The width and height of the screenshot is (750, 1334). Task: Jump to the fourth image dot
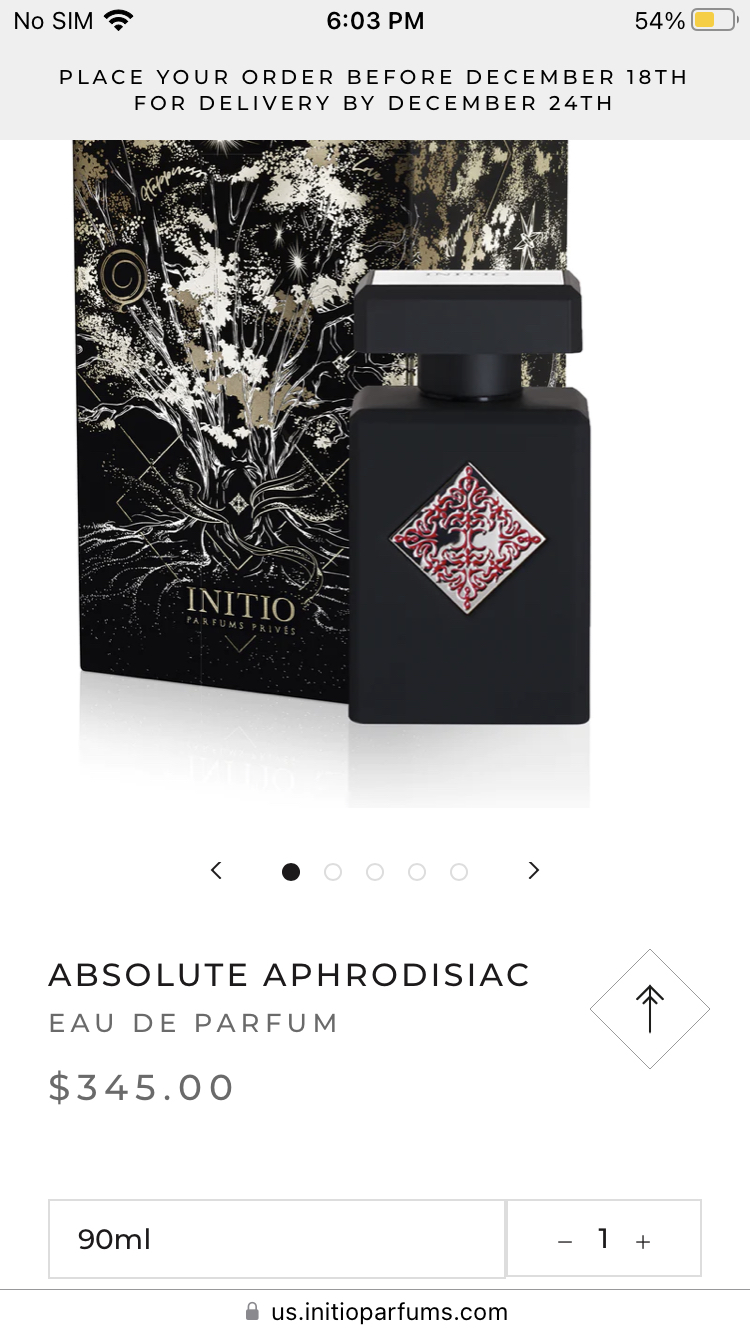point(417,872)
